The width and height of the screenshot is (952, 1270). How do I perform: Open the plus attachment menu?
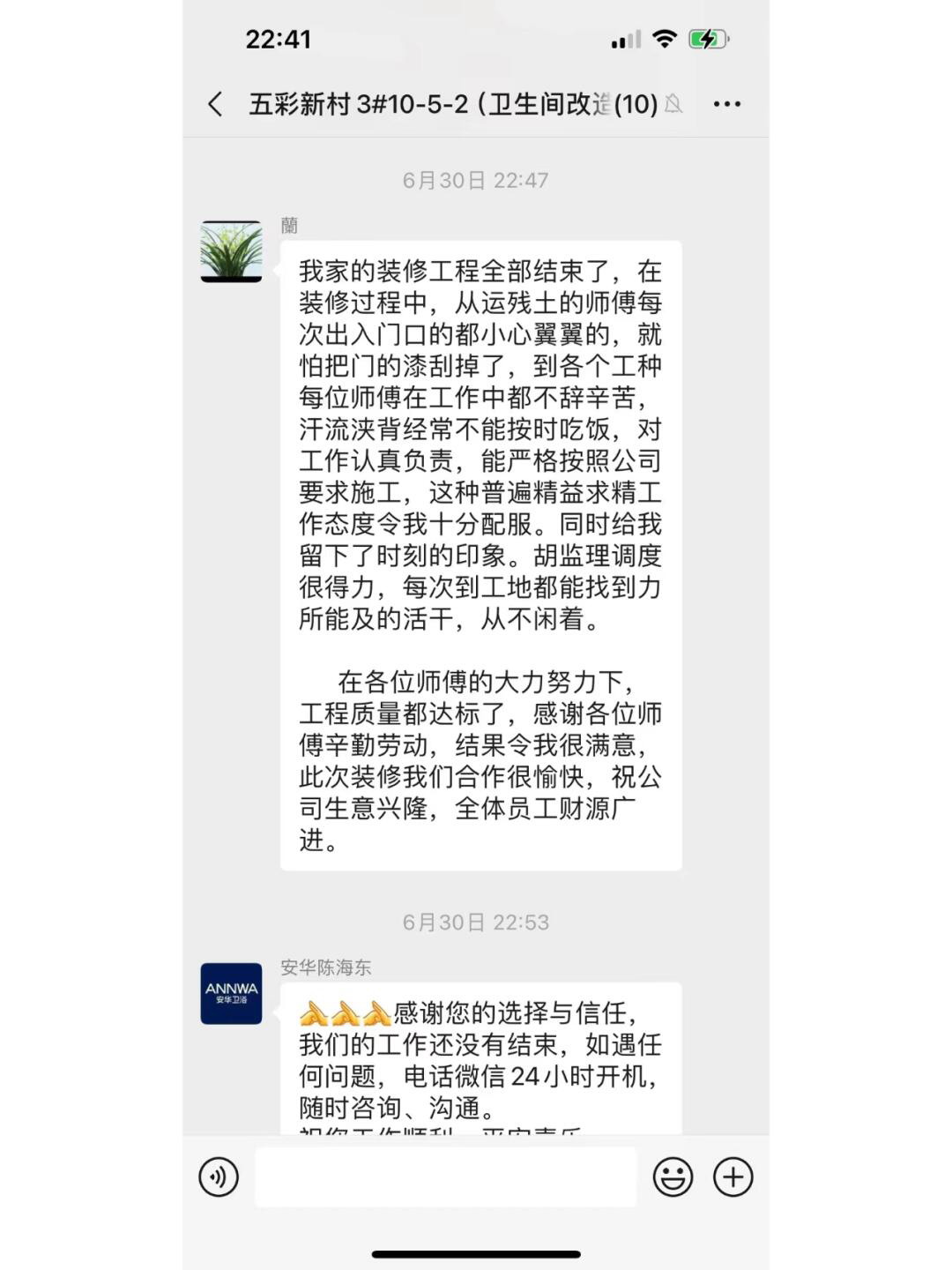[x=733, y=1177]
